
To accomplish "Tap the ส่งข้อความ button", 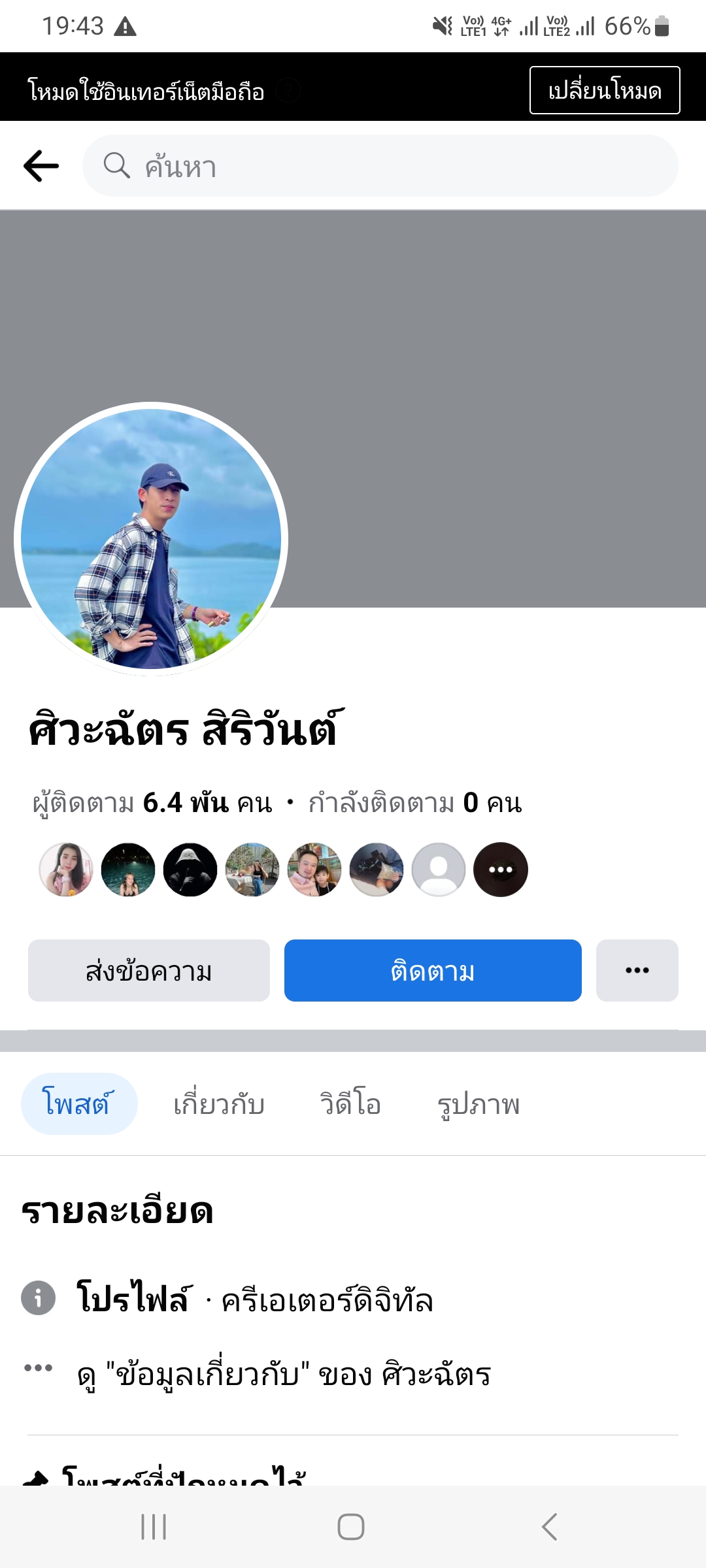I will [149, 971].
